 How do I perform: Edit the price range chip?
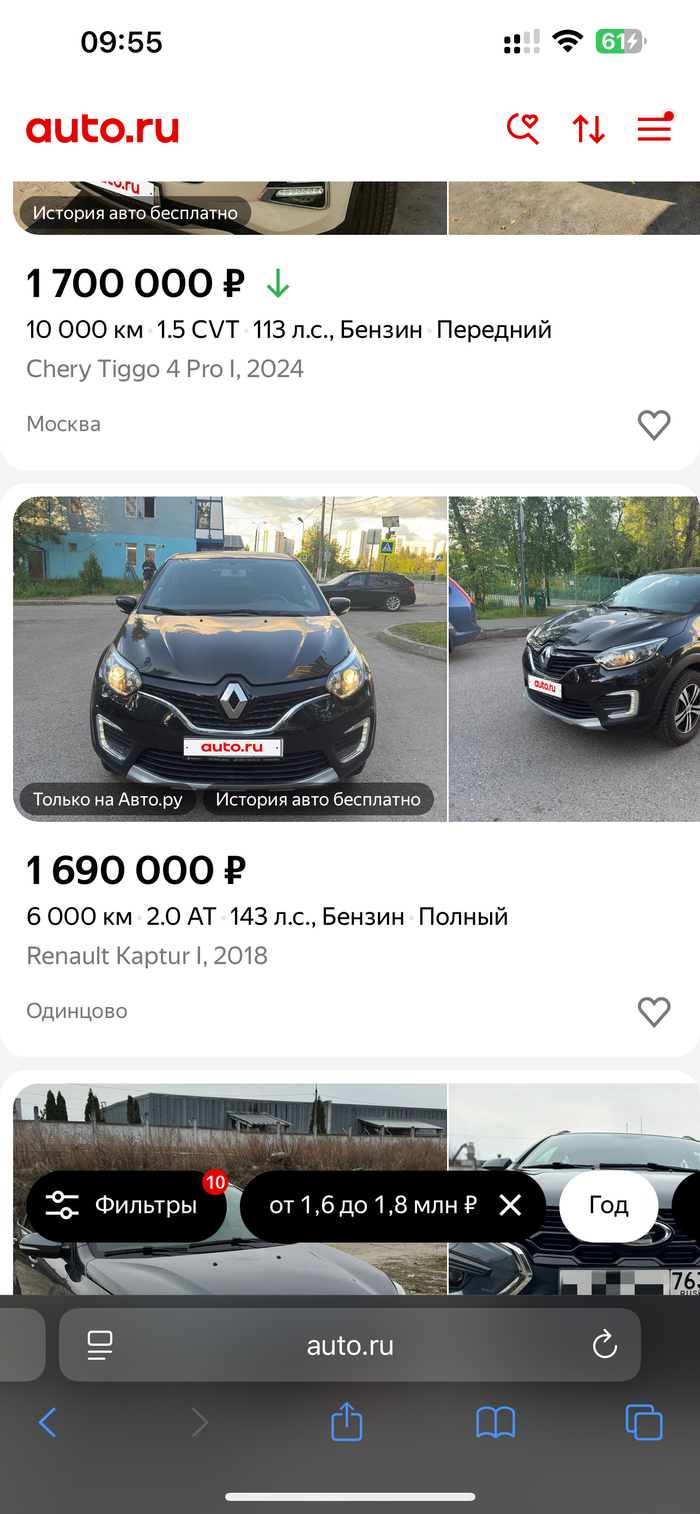pyautogui.click(x=372, y=1205)
